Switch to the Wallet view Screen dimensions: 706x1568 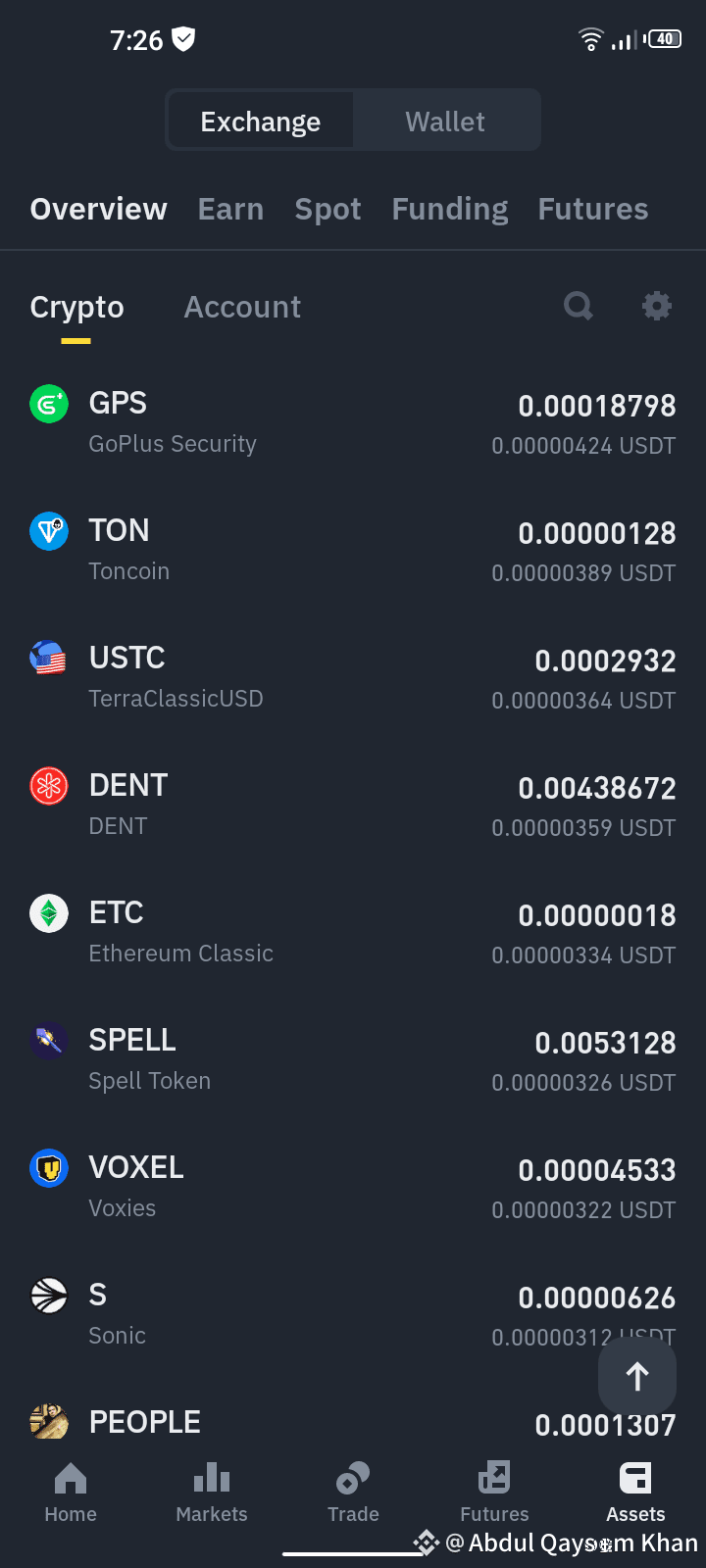(x=445, y=120)
